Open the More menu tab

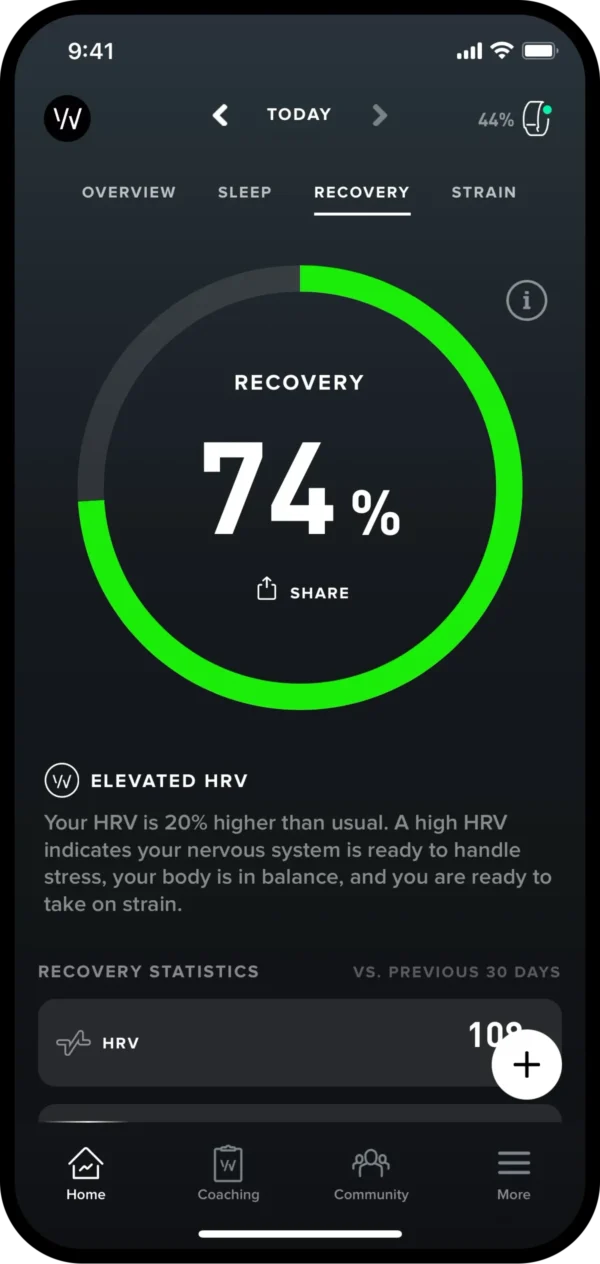pyautogui.click(x=514, y=1173)
